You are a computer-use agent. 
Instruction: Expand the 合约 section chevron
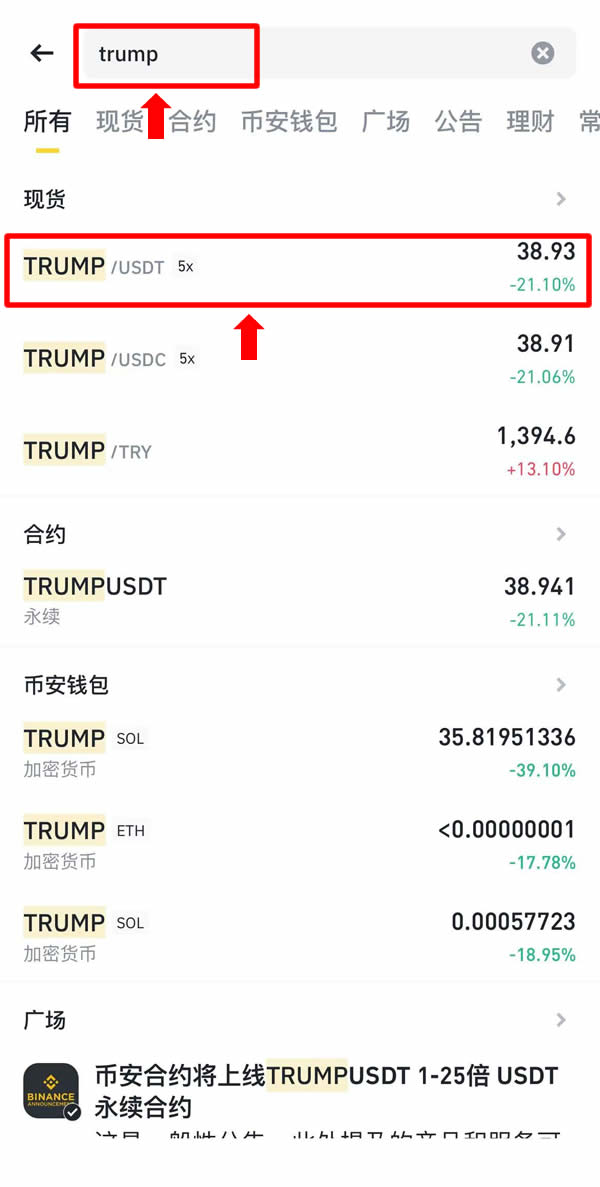click(561, 534)
